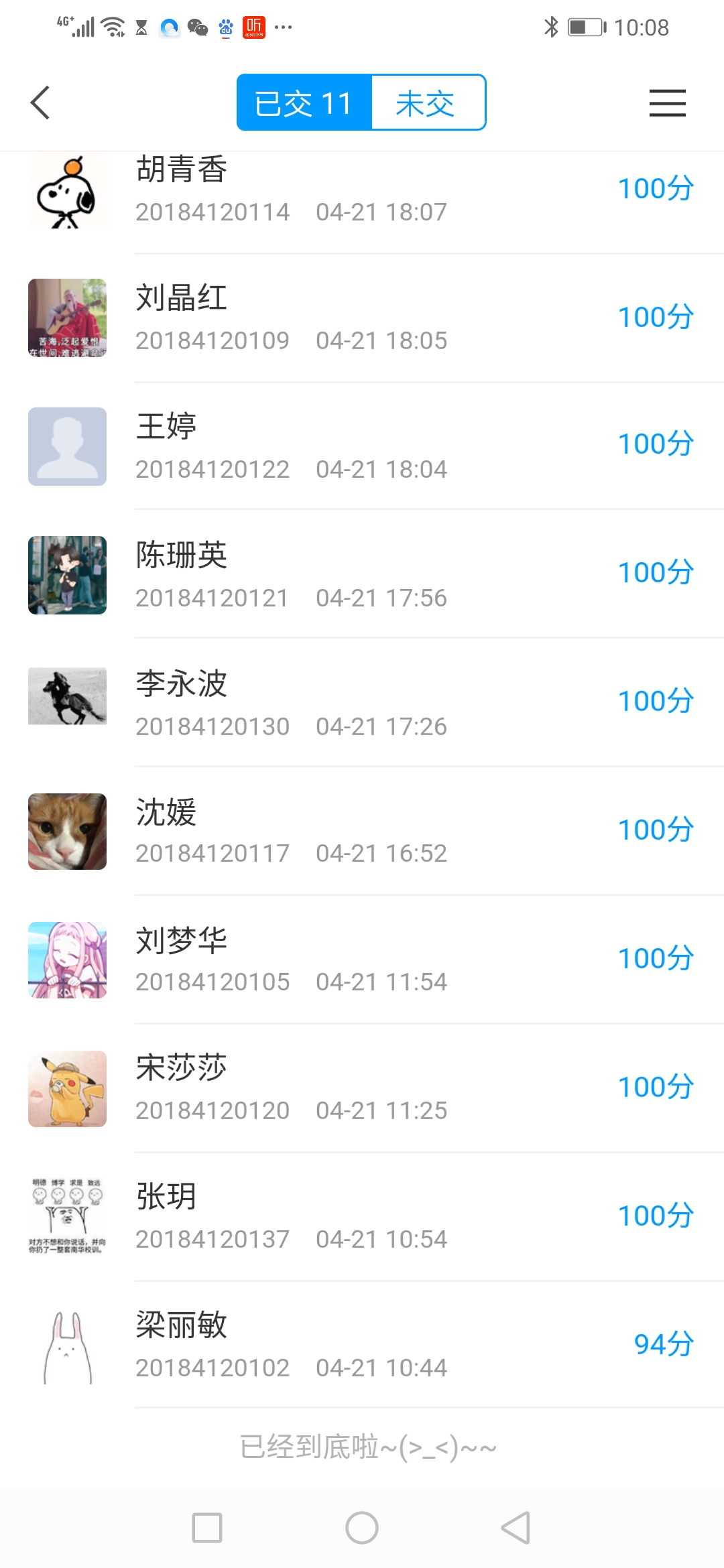Screen dimensions: 724x1568
Task: Go back using the top-left arrow
Action: (x=40, y=103)
